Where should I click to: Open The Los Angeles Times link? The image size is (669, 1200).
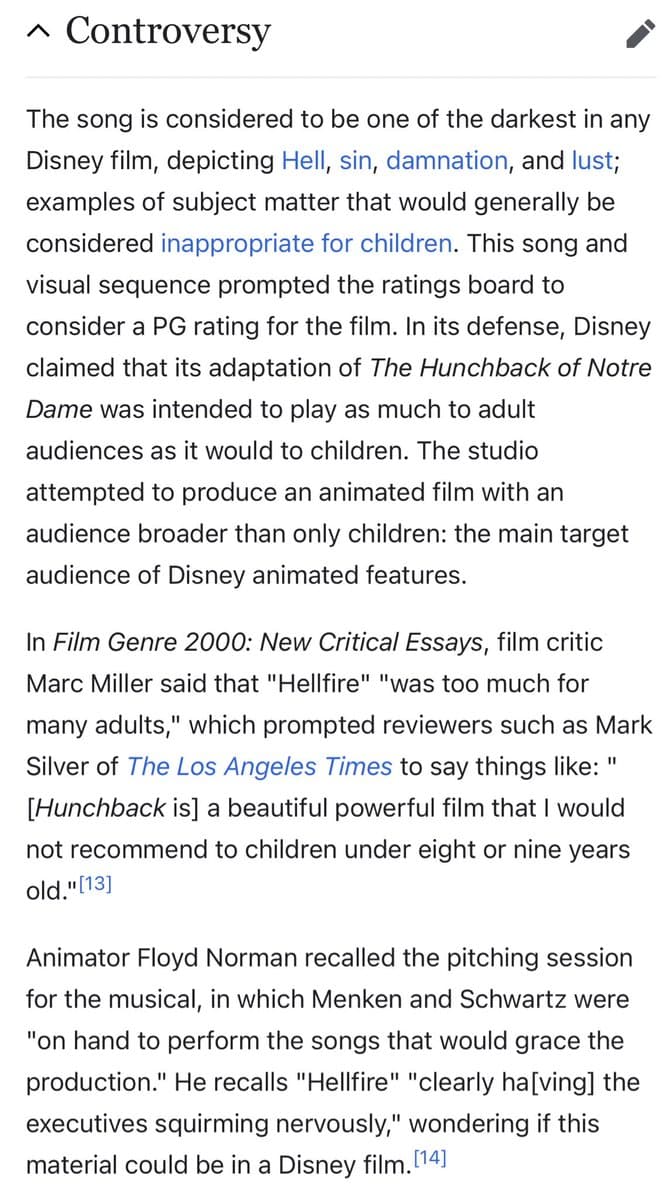coord(259,766)
